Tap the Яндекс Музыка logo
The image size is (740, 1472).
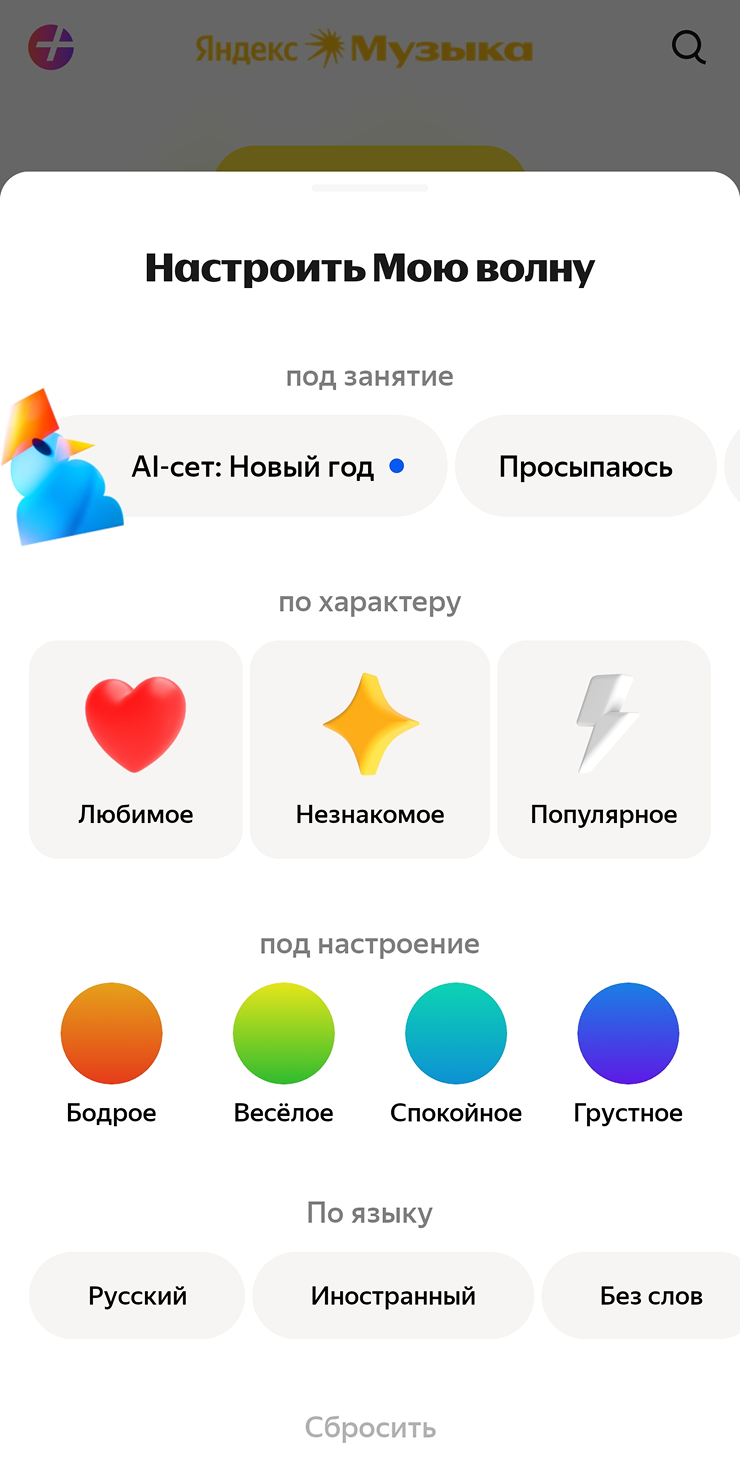[x=368, y=46]
